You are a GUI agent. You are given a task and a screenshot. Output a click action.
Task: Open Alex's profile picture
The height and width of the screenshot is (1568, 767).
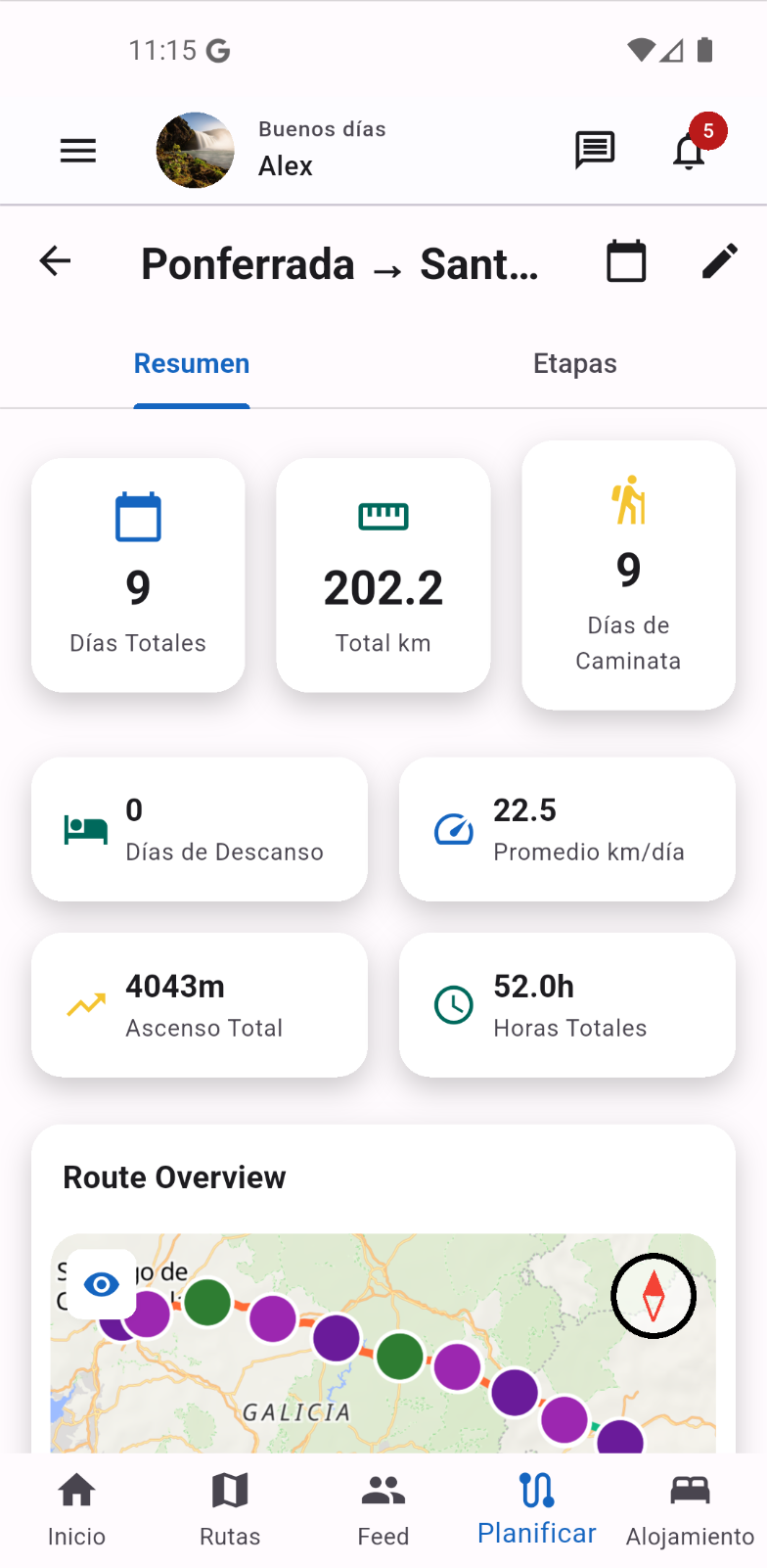(x=196, y=150)
